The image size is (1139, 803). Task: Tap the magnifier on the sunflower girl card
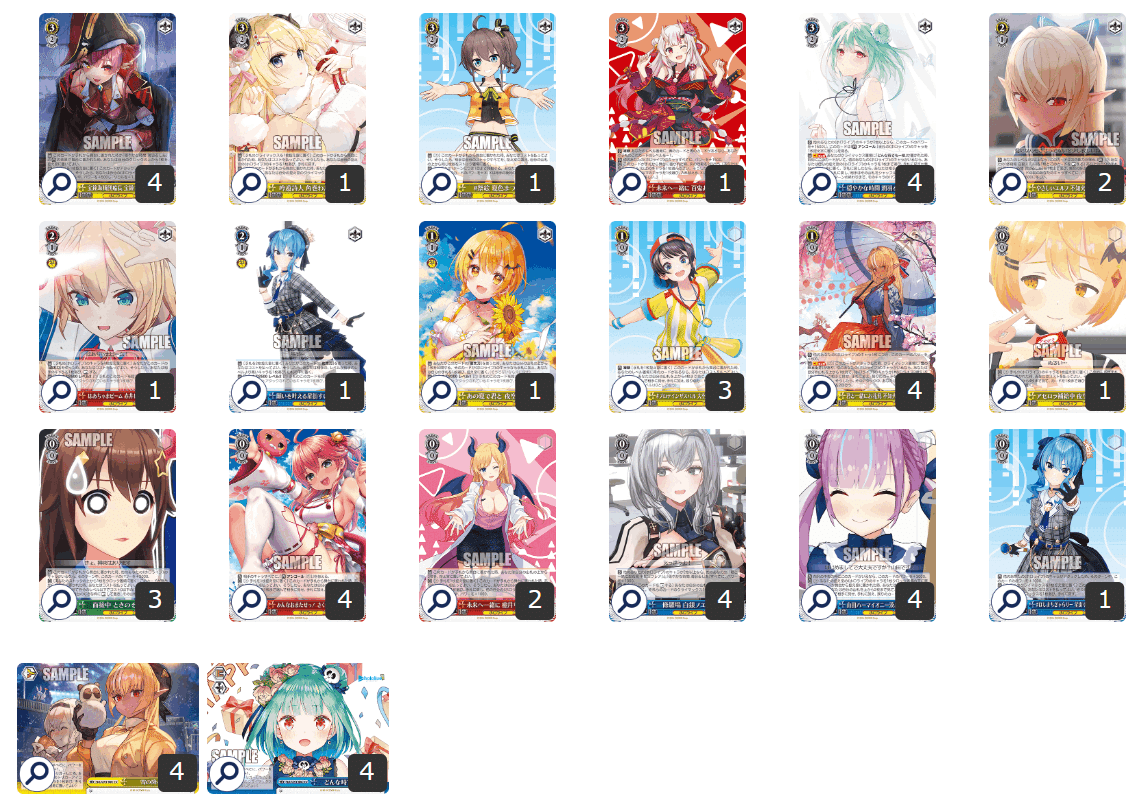pos(439,392)
